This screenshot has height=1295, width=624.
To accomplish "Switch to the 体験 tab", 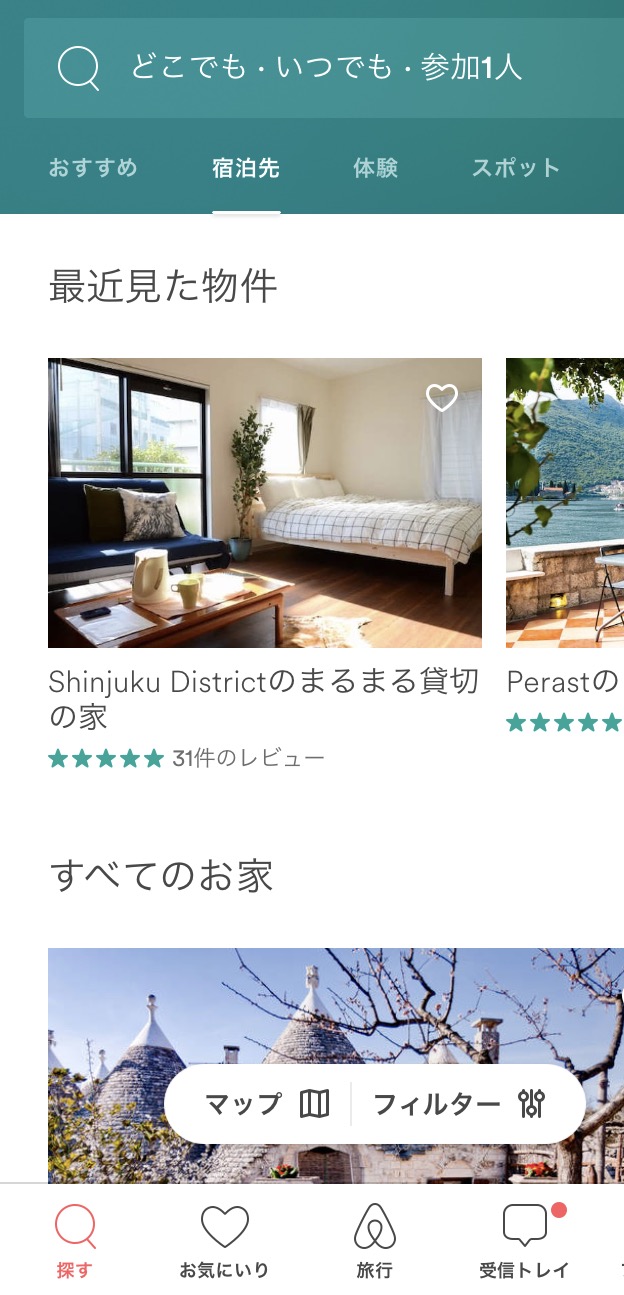I will pos(376,168).
